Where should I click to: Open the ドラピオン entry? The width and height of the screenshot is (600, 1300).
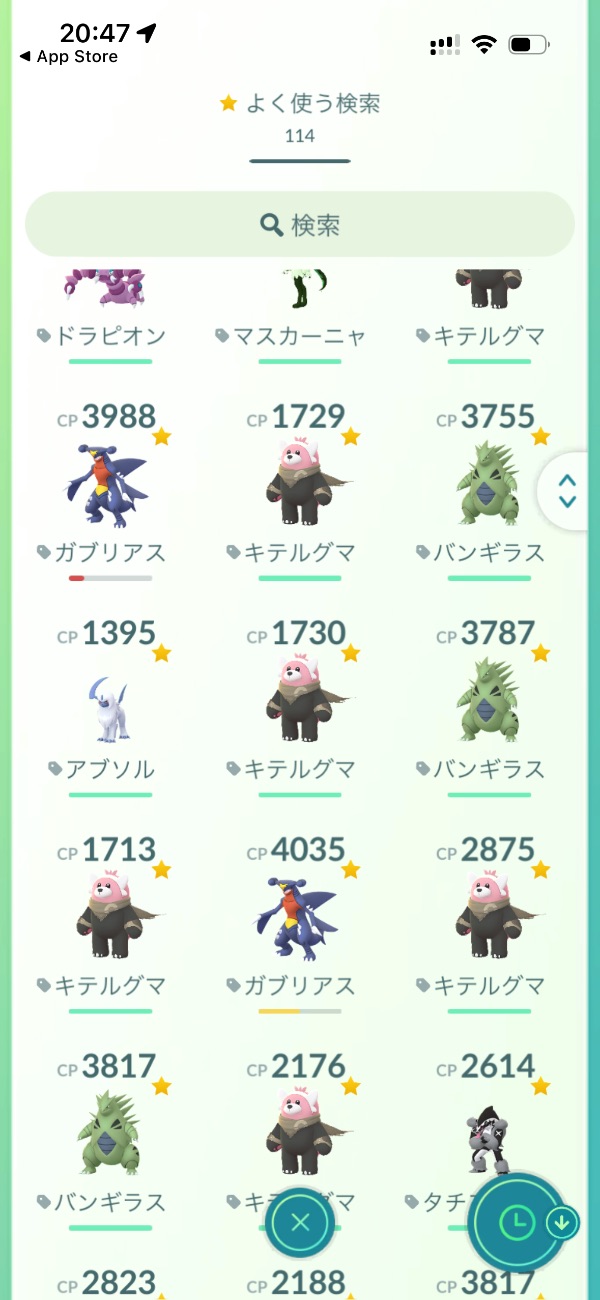(110, 300)
